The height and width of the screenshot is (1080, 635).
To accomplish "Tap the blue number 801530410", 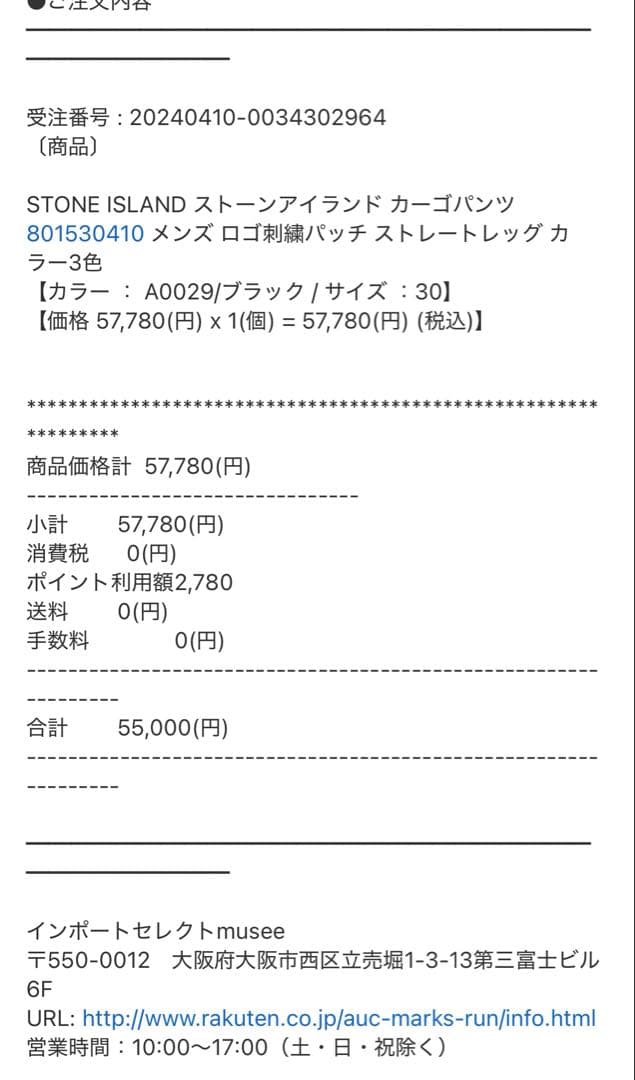I will coord(85,234).
